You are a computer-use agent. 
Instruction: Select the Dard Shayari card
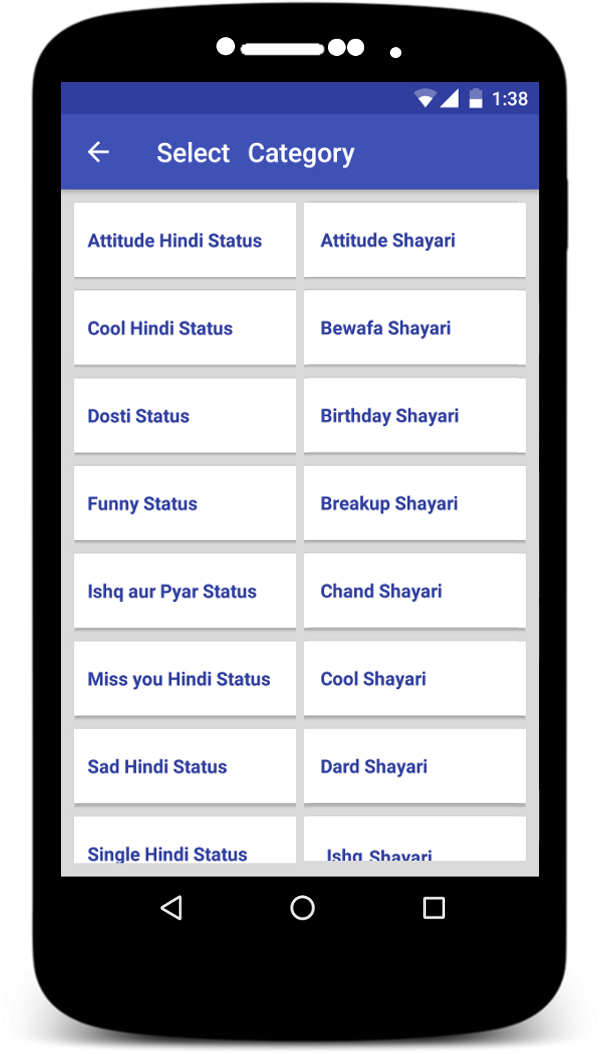415,766
